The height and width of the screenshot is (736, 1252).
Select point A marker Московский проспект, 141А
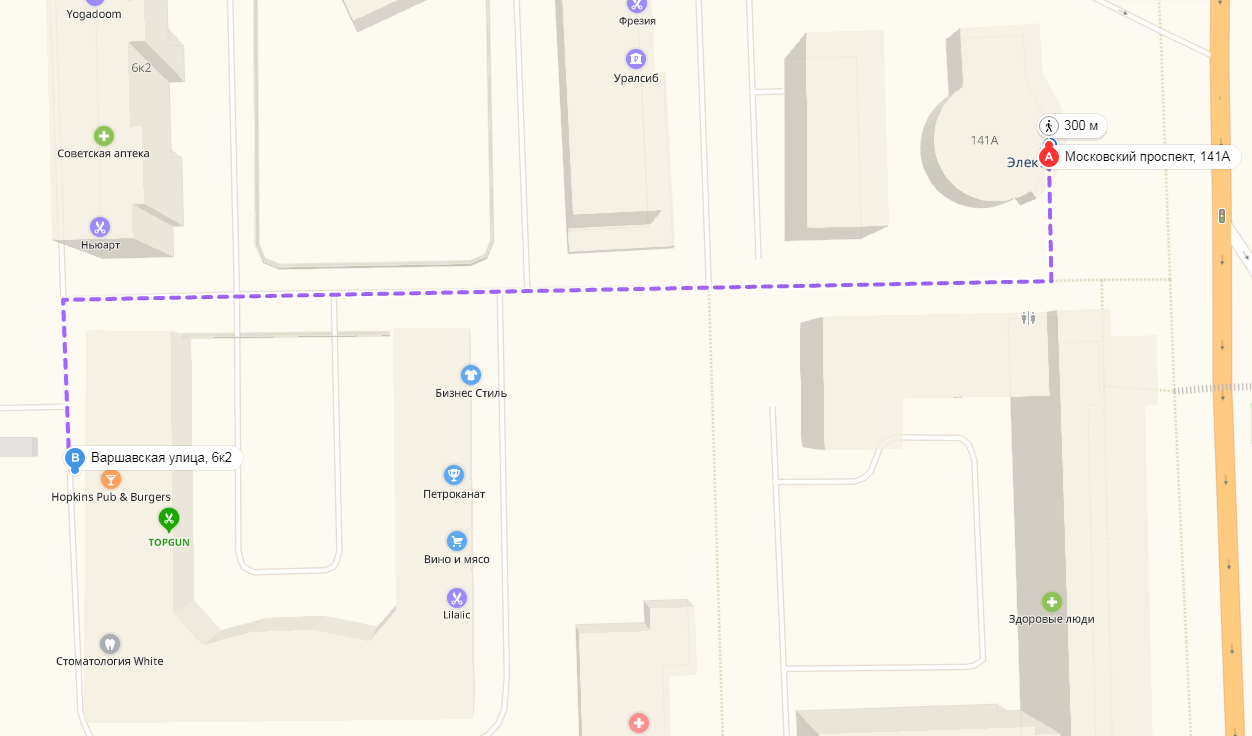coord(1049,157)
